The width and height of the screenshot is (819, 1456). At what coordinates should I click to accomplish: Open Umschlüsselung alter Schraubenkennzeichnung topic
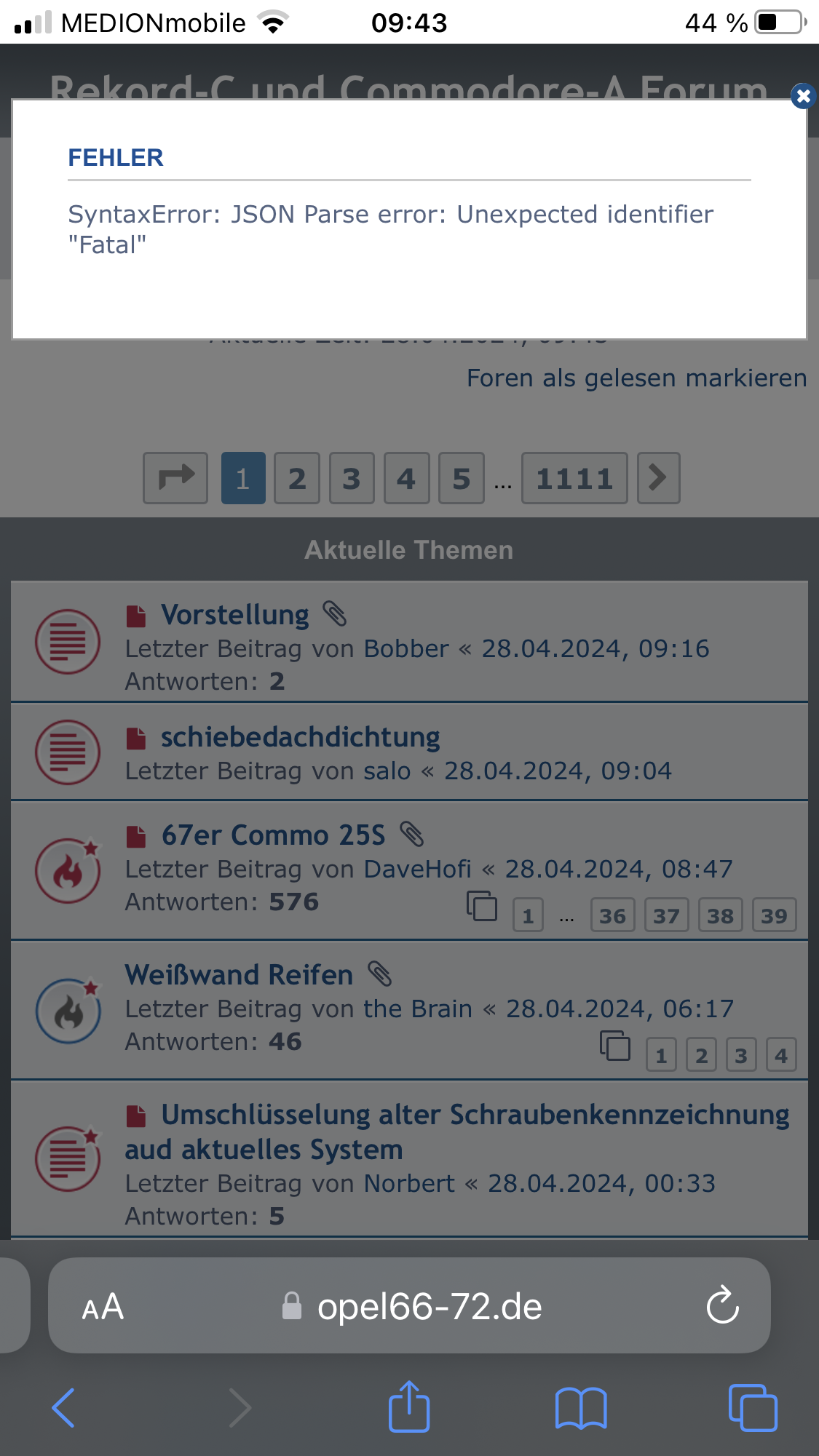(x=457, y=1132)
